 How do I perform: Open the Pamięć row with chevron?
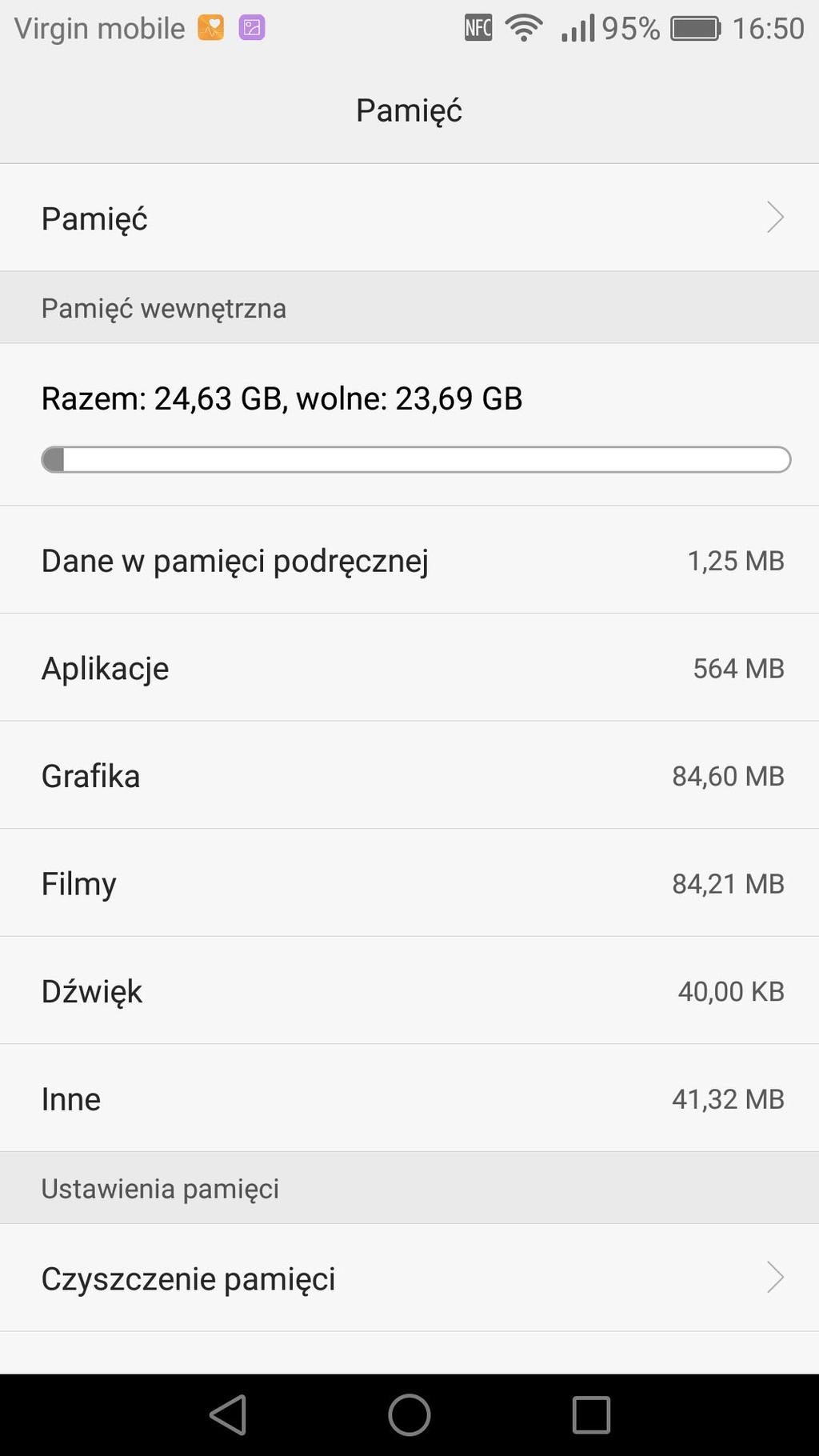(409, 218)
